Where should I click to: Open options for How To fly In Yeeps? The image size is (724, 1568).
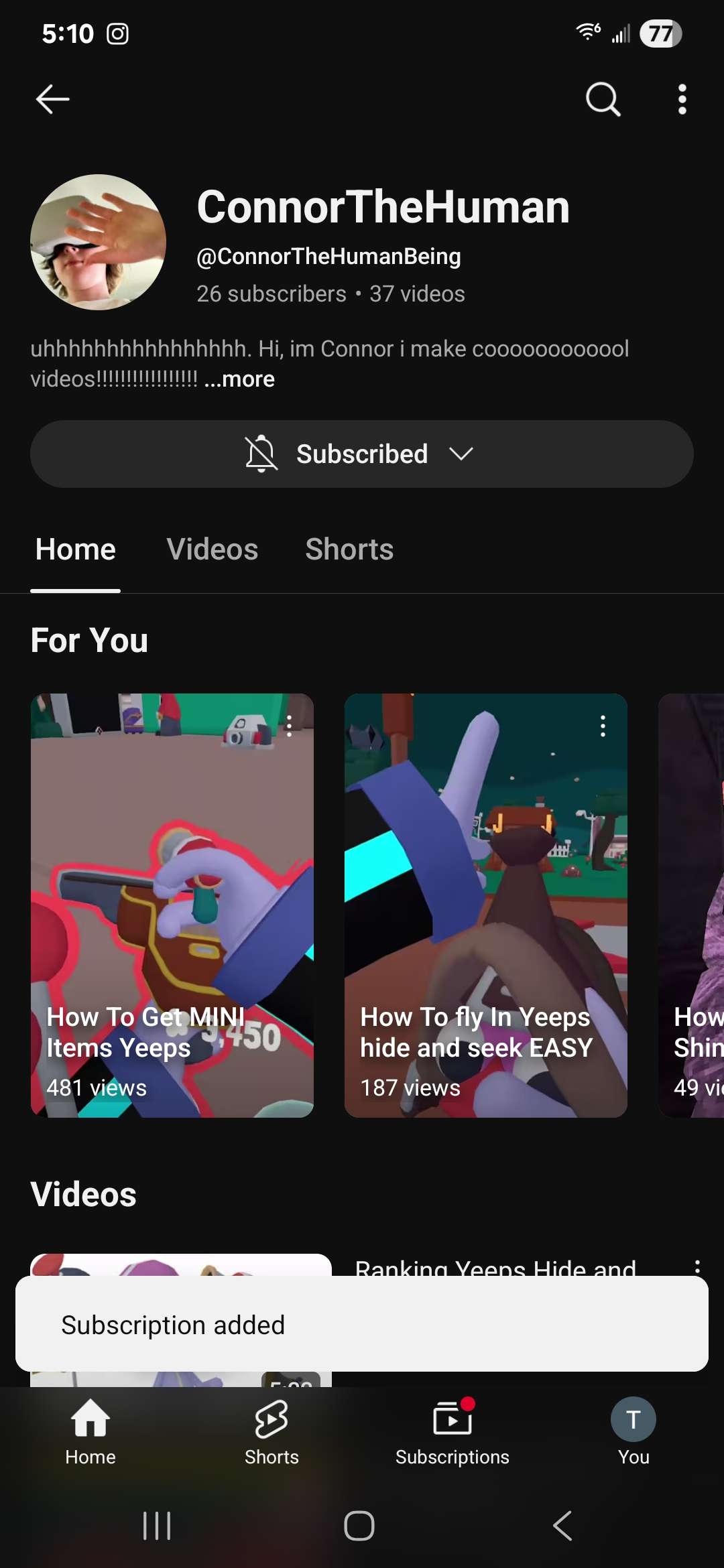[x=603, y=726]
